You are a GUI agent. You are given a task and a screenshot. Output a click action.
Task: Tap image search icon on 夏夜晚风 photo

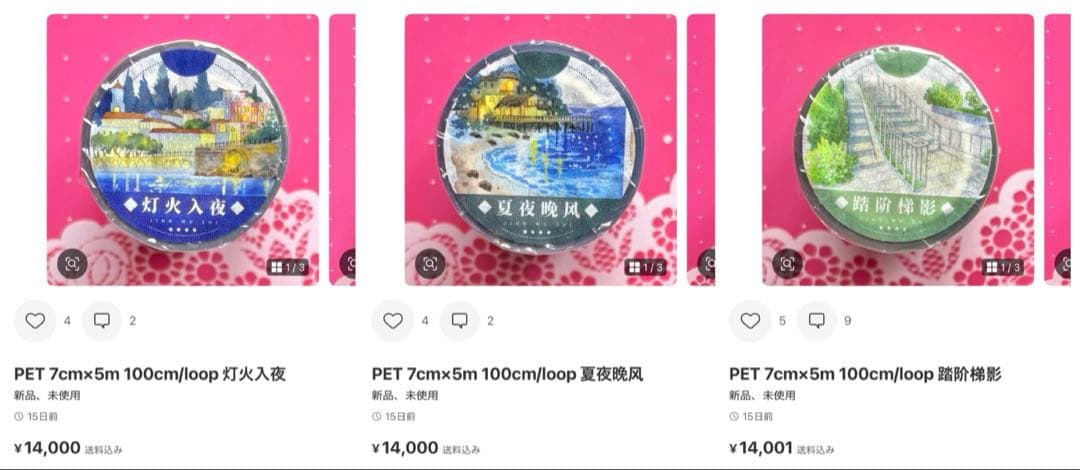(430, 264)
